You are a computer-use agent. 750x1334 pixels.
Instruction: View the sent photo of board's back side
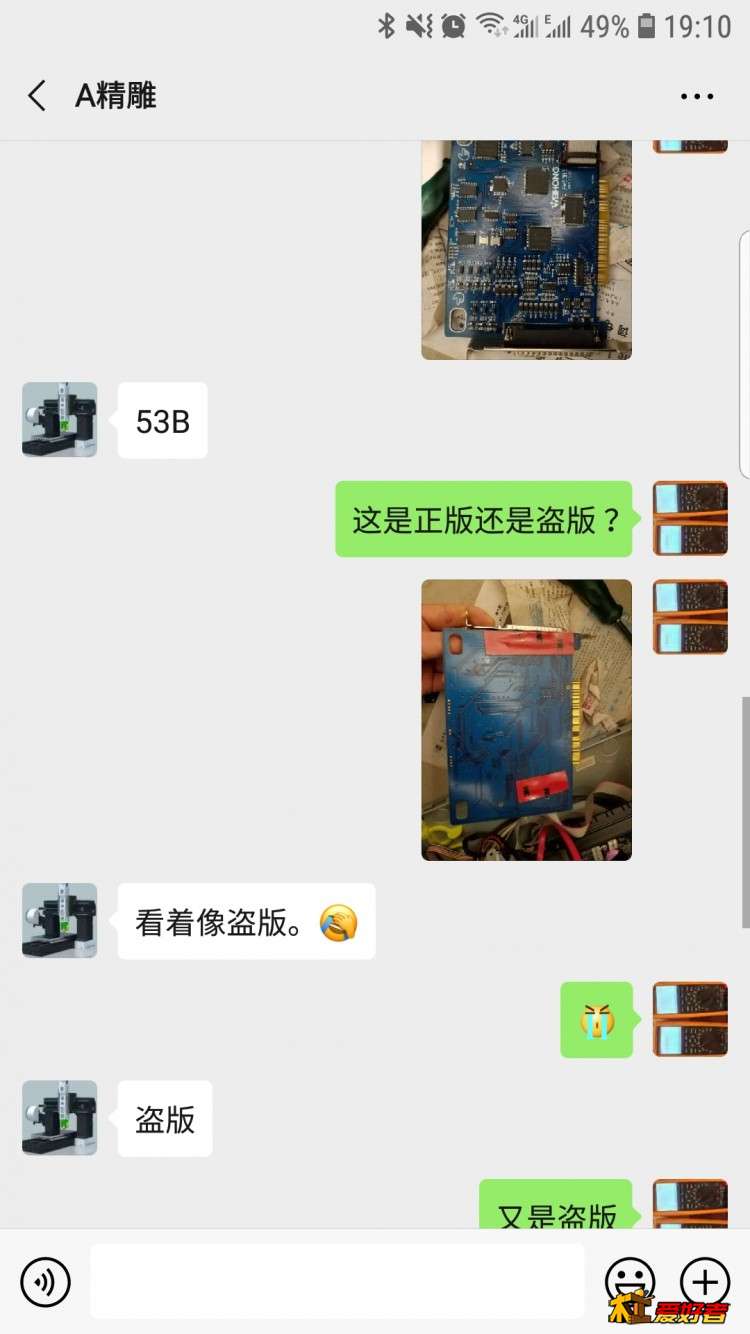coord(526,719)
